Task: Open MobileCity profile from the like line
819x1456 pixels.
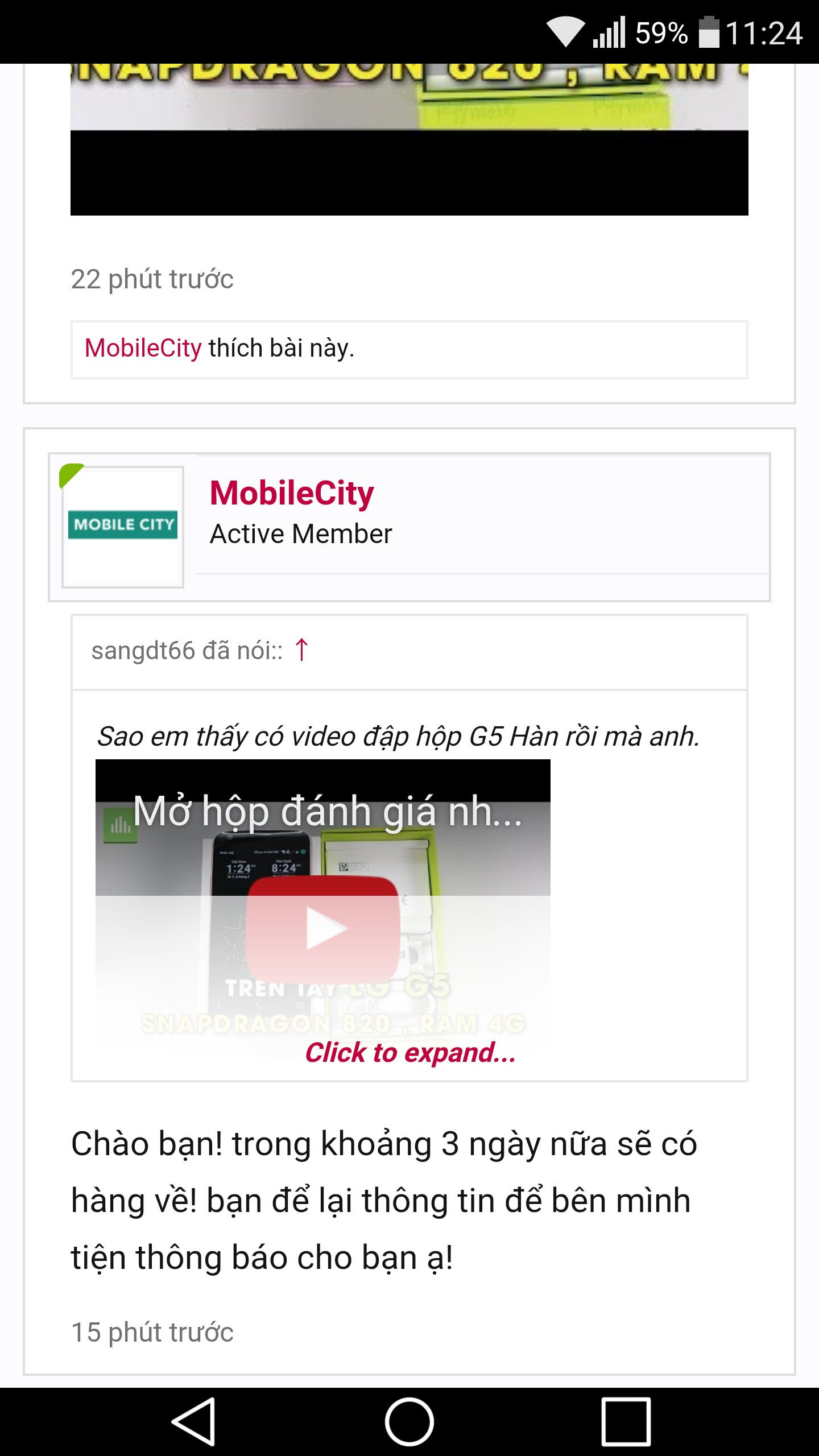Action: coord(143,348)
